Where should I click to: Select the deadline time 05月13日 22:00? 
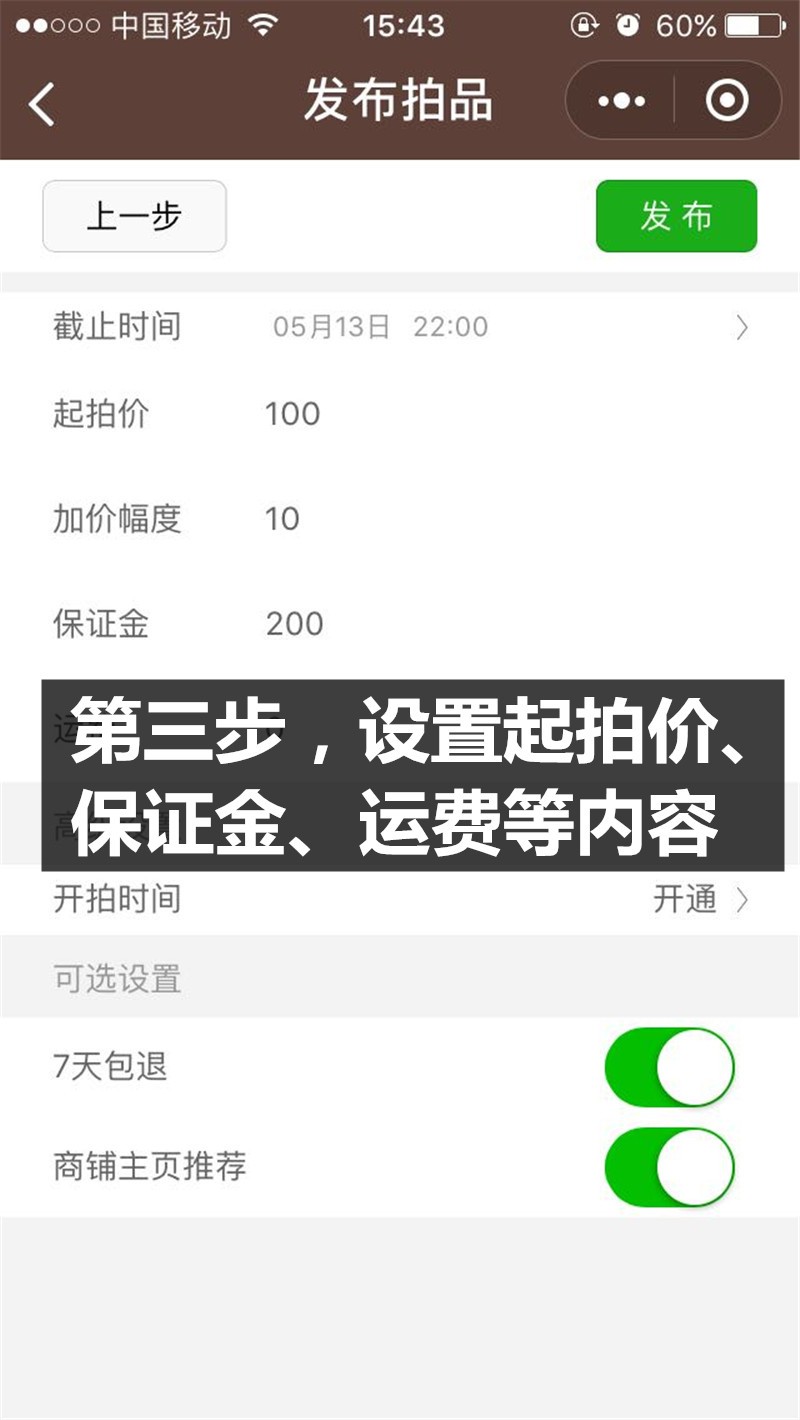(382, 327)
